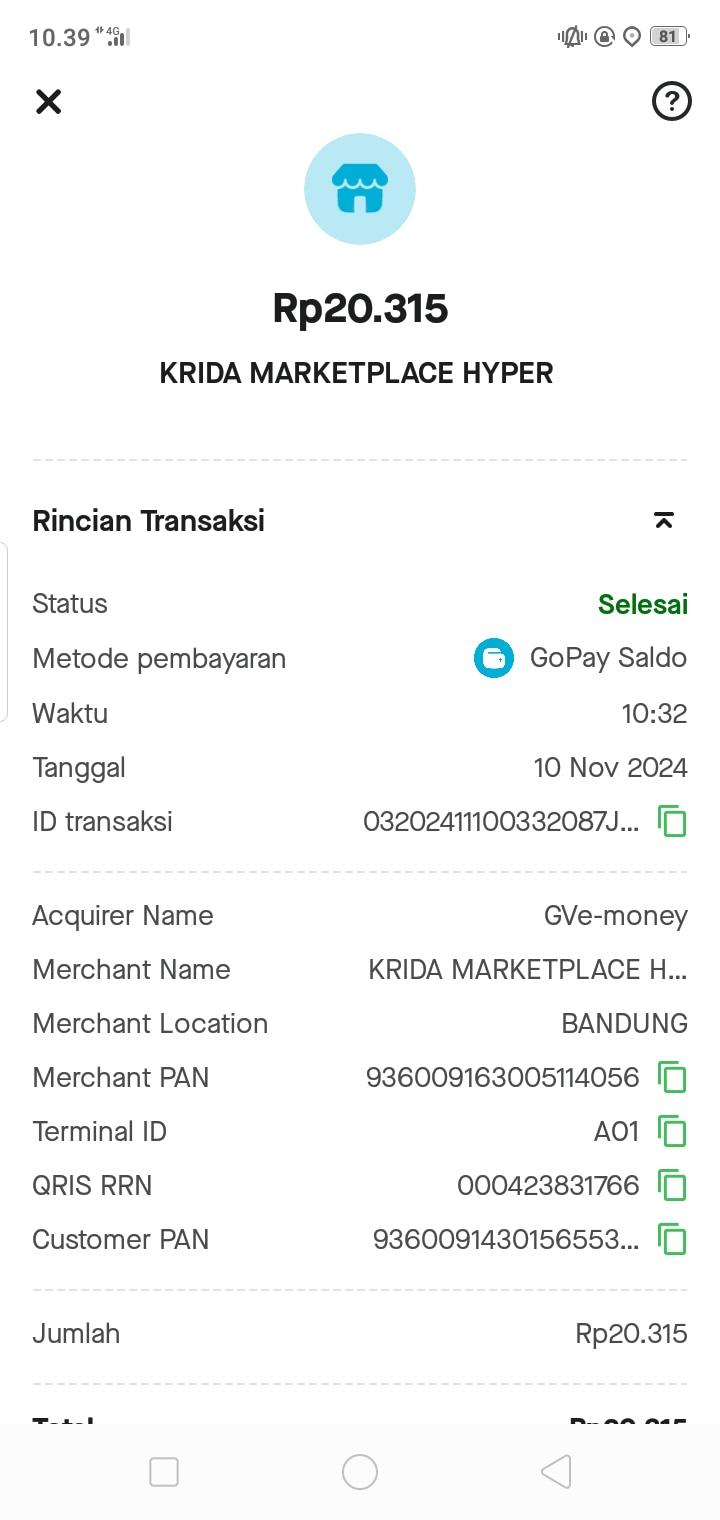720x1520 pixels.
Task: Collapse the Rincian Transaksi section
Action: pos(664,520)
